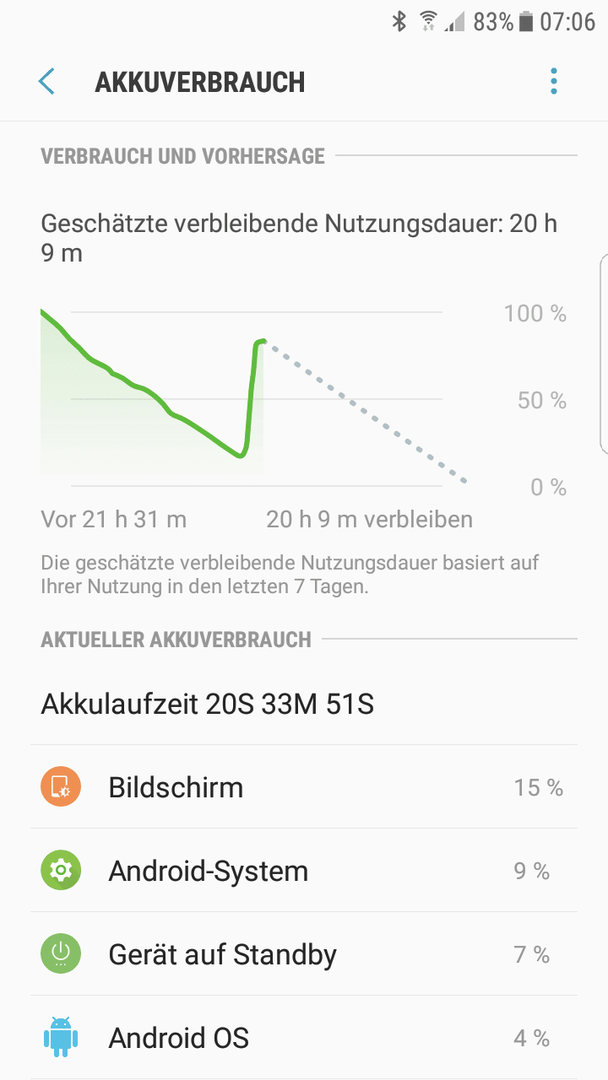Open Bildschirm battery usage details
Image resolution: width=608 pixels, height=1080 pixels.
(x=304, y=787)
